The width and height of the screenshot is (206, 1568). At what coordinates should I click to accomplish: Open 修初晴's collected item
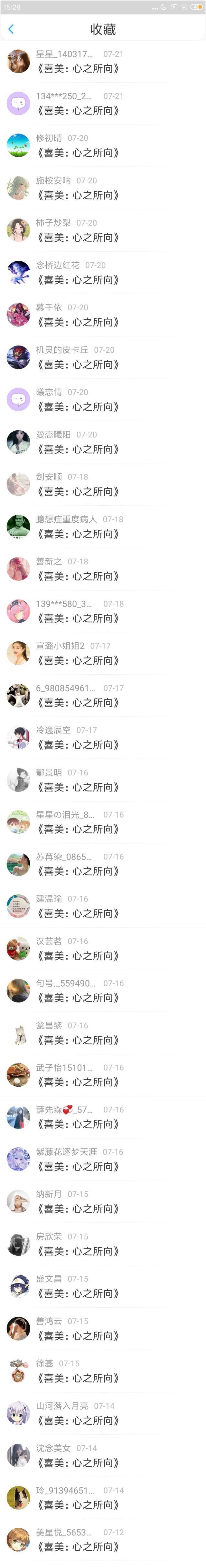pyautogui.click(x=103, y=146)
